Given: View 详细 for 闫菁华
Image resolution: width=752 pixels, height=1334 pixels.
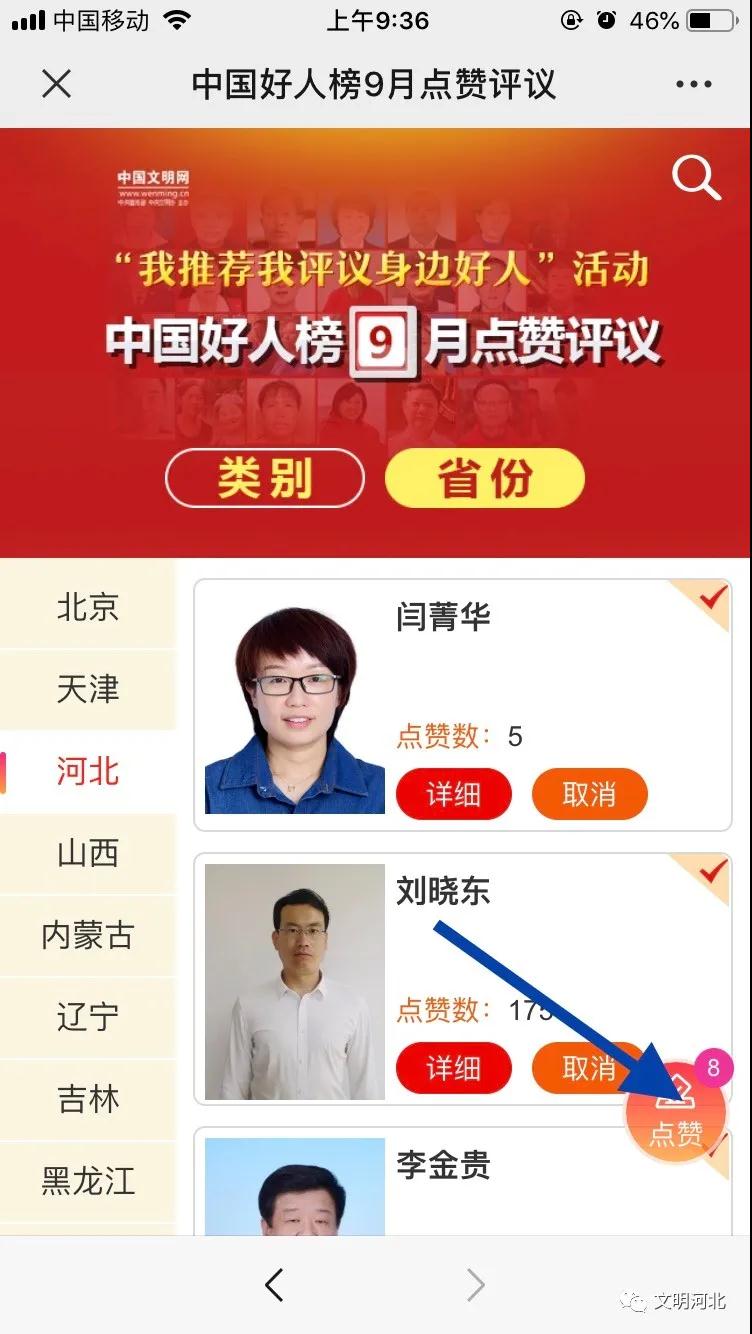Looking at the screenshot, I should [454, 795].
